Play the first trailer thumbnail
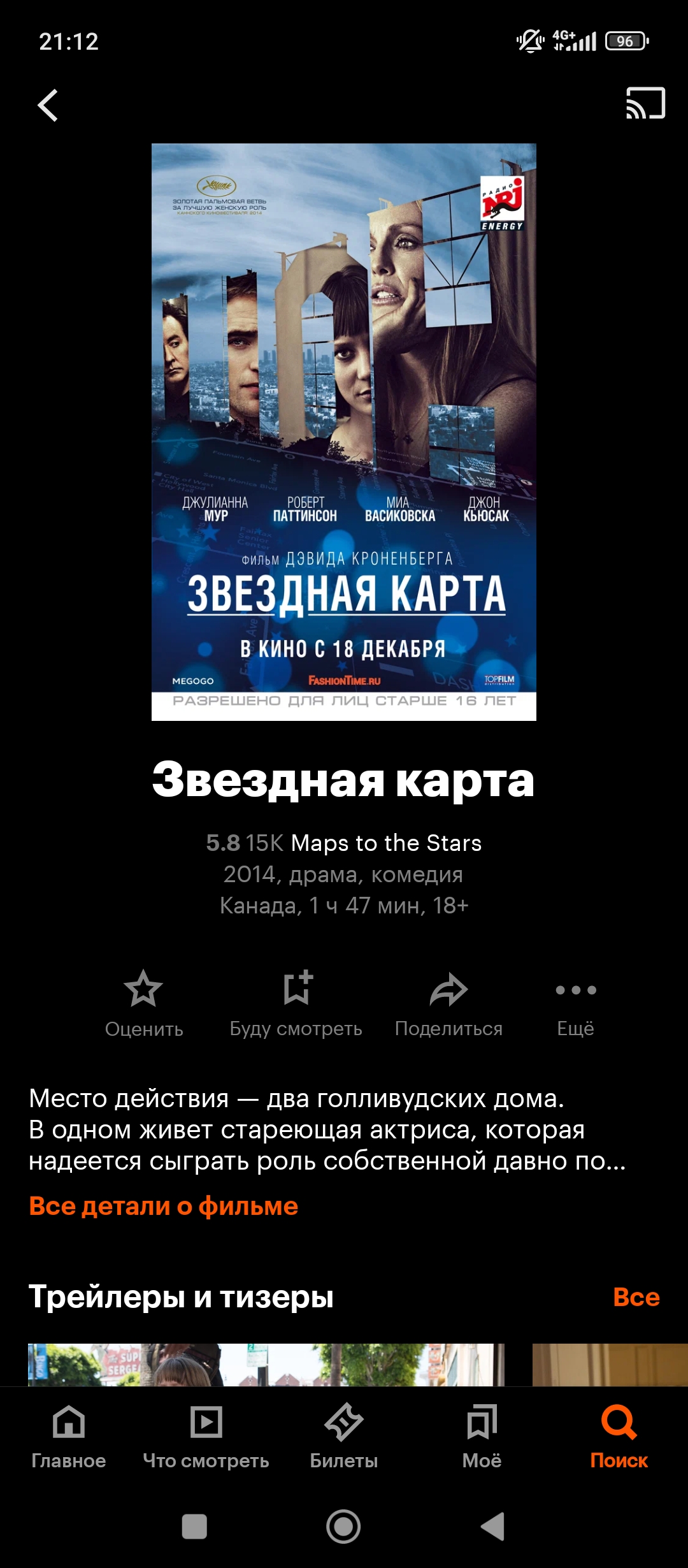The image size is (688, 1568). [x=266, y=1364]
